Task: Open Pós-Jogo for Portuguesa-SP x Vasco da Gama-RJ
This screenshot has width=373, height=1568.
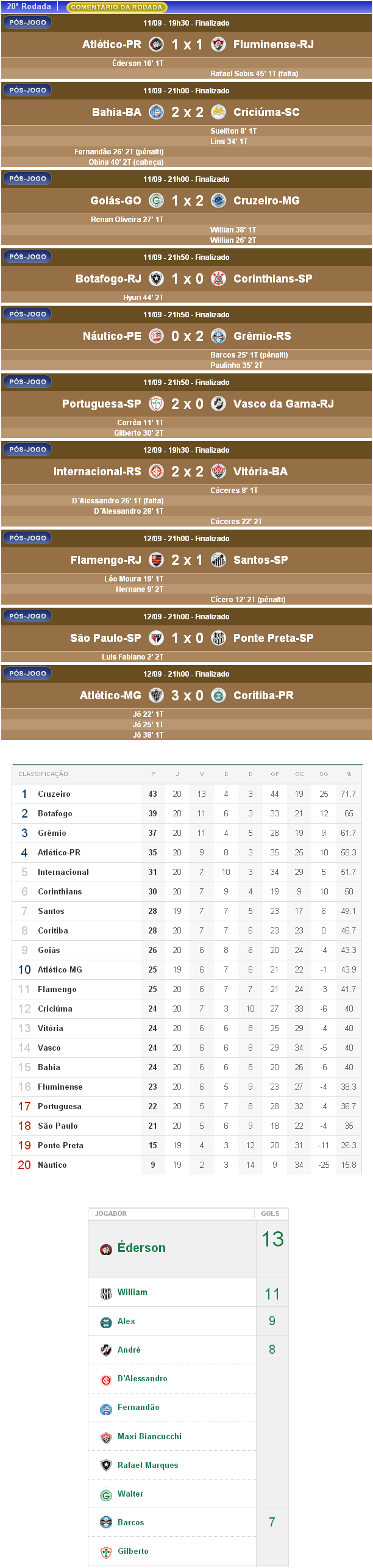Action: pyautogui.click(x=27, y=382)
